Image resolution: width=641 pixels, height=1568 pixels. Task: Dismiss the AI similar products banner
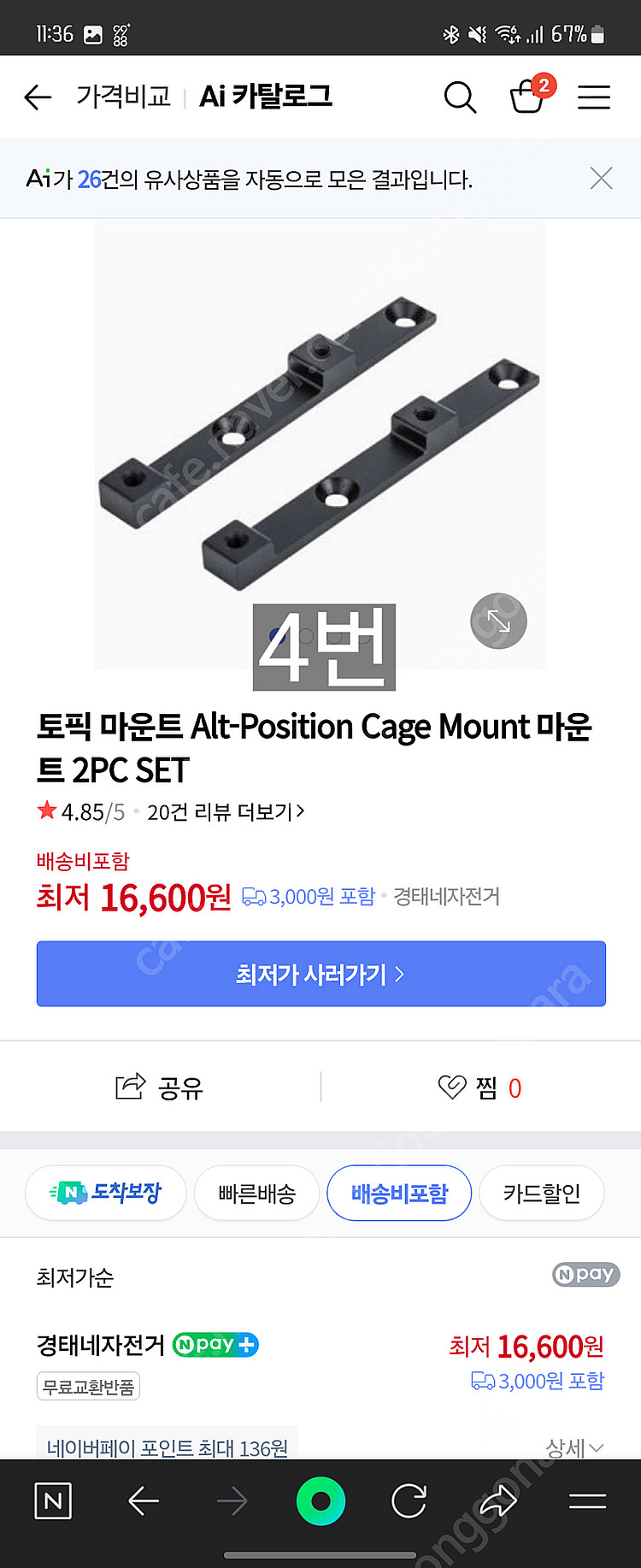(x=602, y=179)
